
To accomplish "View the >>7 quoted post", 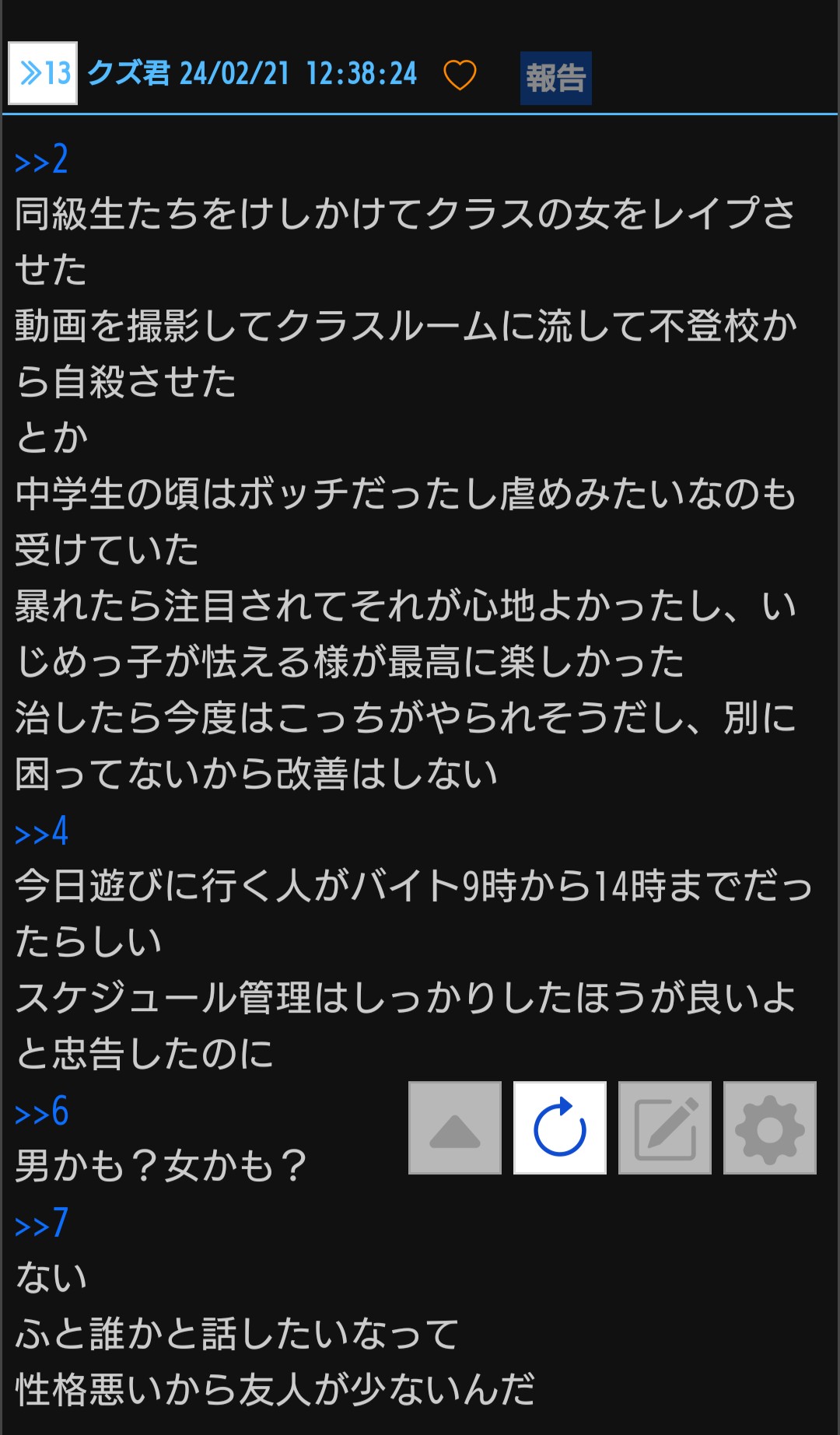I will (x=41, y=1224).
